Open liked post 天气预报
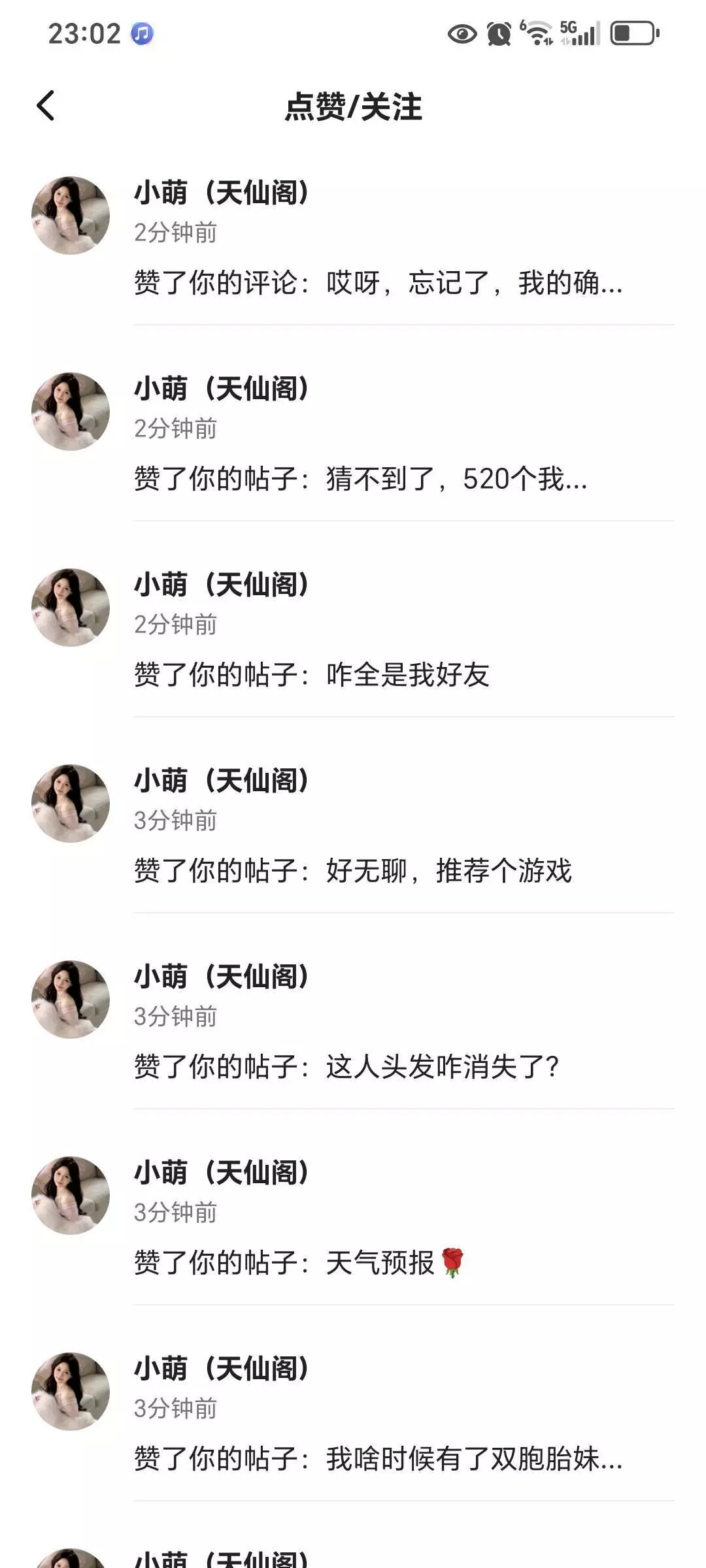Screen dimensions: 706x1568 pos(299,1263)
